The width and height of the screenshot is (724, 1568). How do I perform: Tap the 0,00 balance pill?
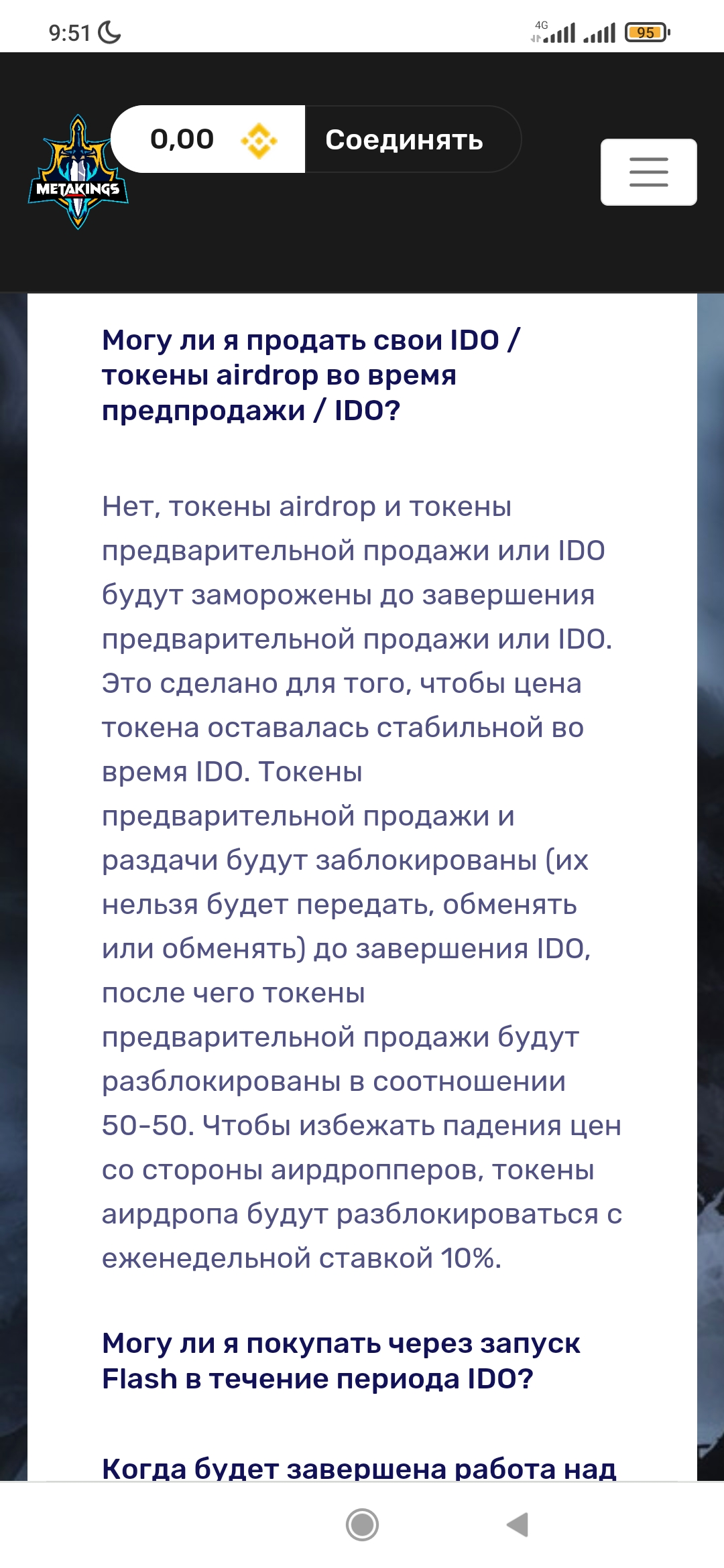(208, 139)
